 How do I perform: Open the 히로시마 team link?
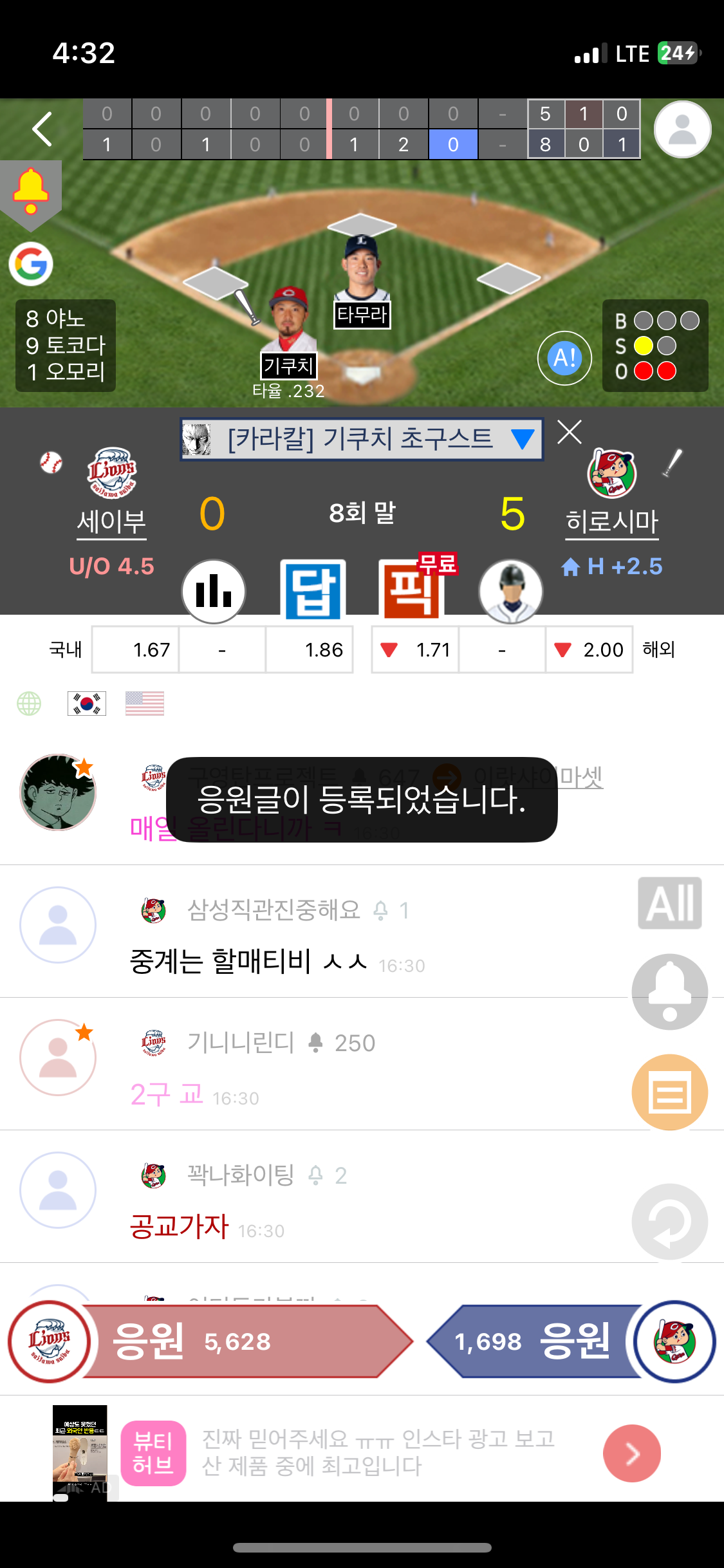coord(612,521)
